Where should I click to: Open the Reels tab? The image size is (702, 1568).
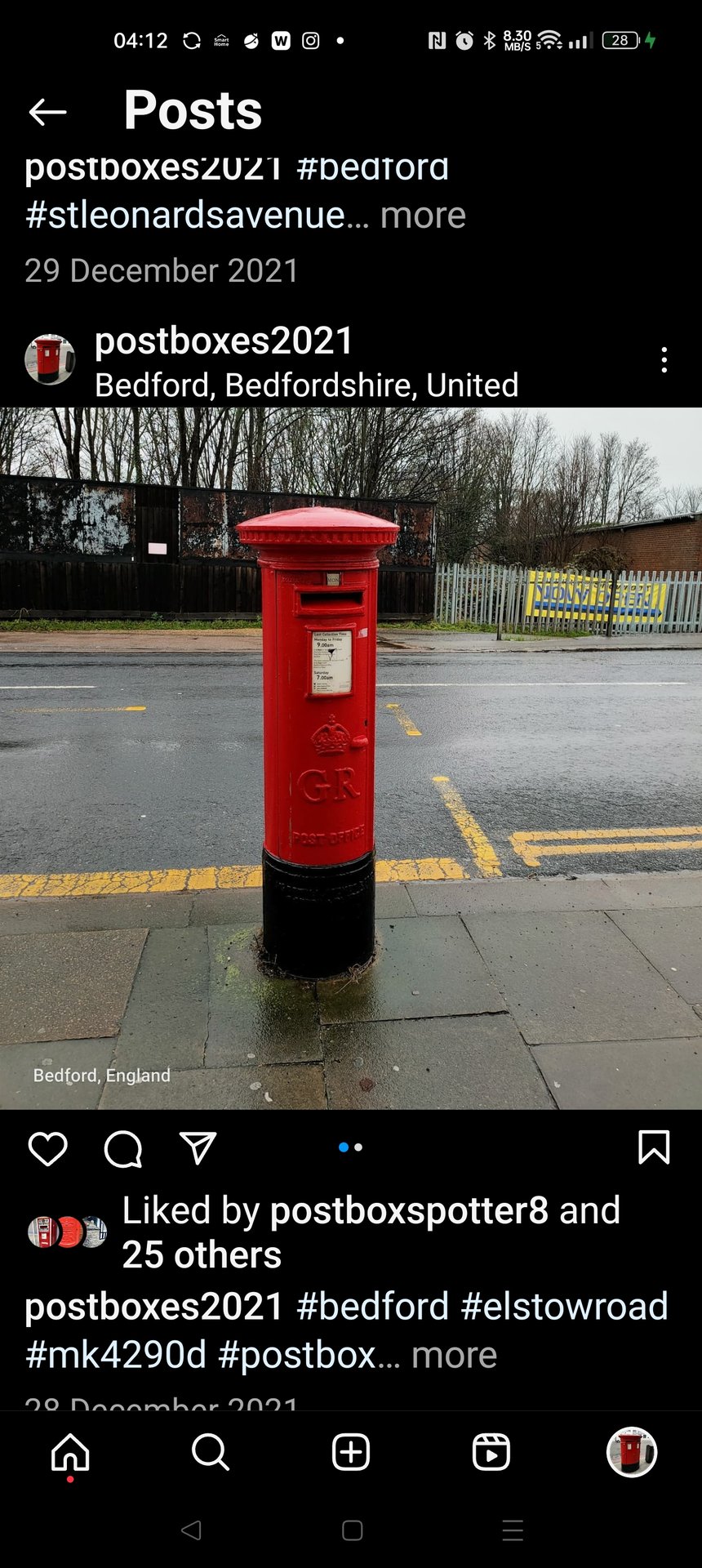(491, 1453)
